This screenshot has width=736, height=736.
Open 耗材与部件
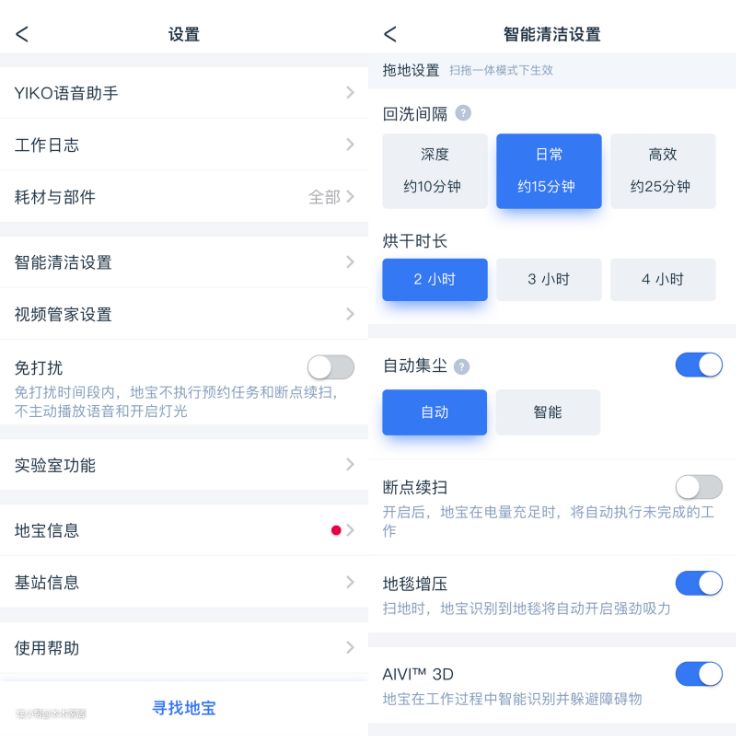tap(184, 197)
